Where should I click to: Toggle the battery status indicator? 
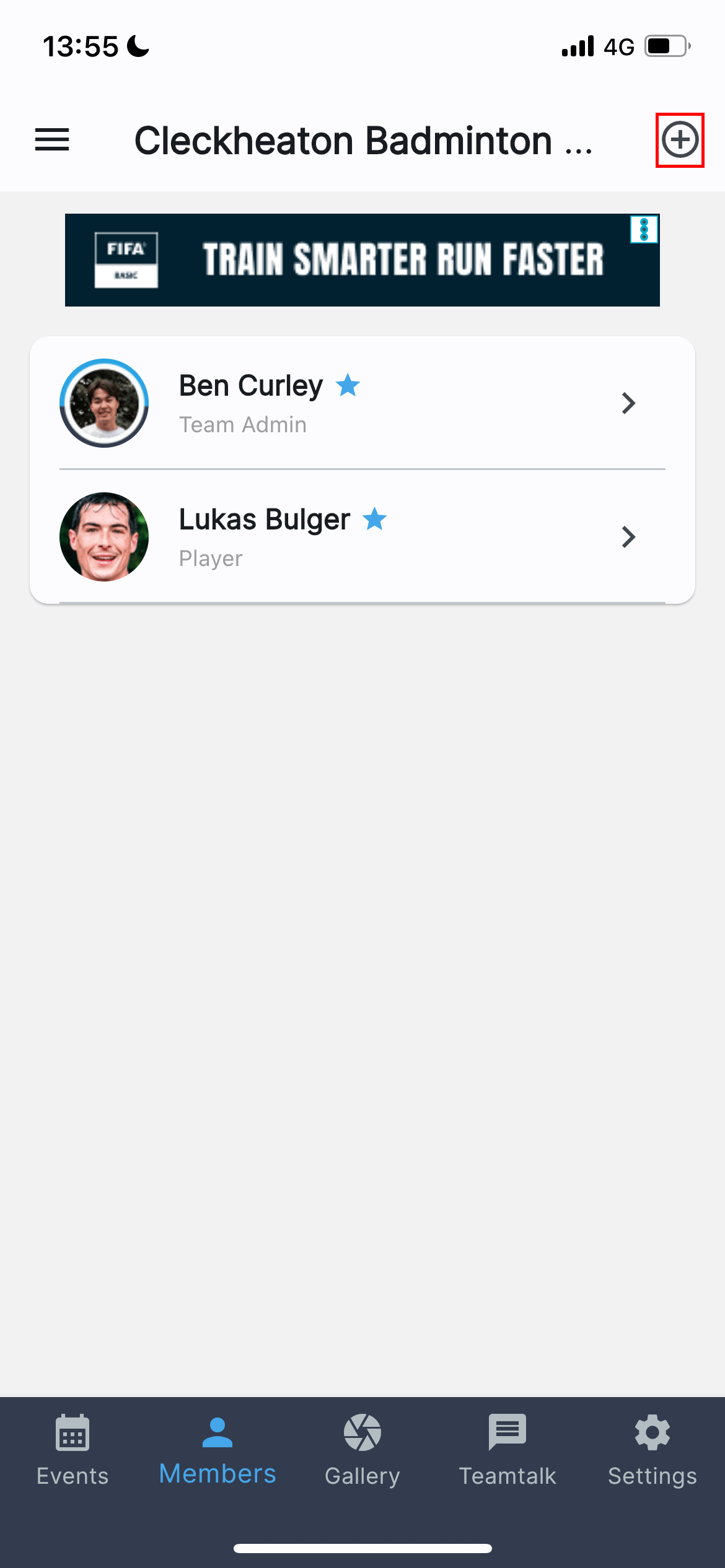point(666,45)
